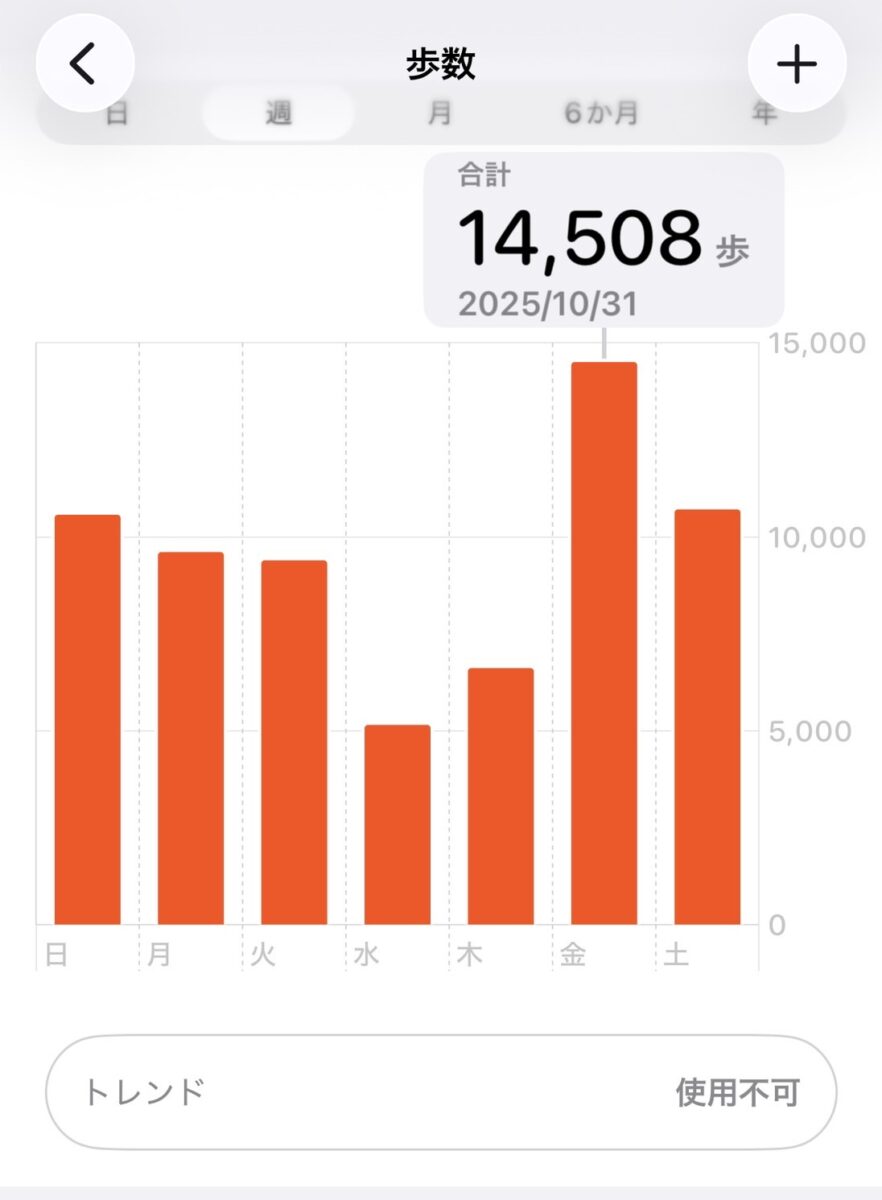Select the 土 (Saturday) step bar

click(x=707, y=717)
